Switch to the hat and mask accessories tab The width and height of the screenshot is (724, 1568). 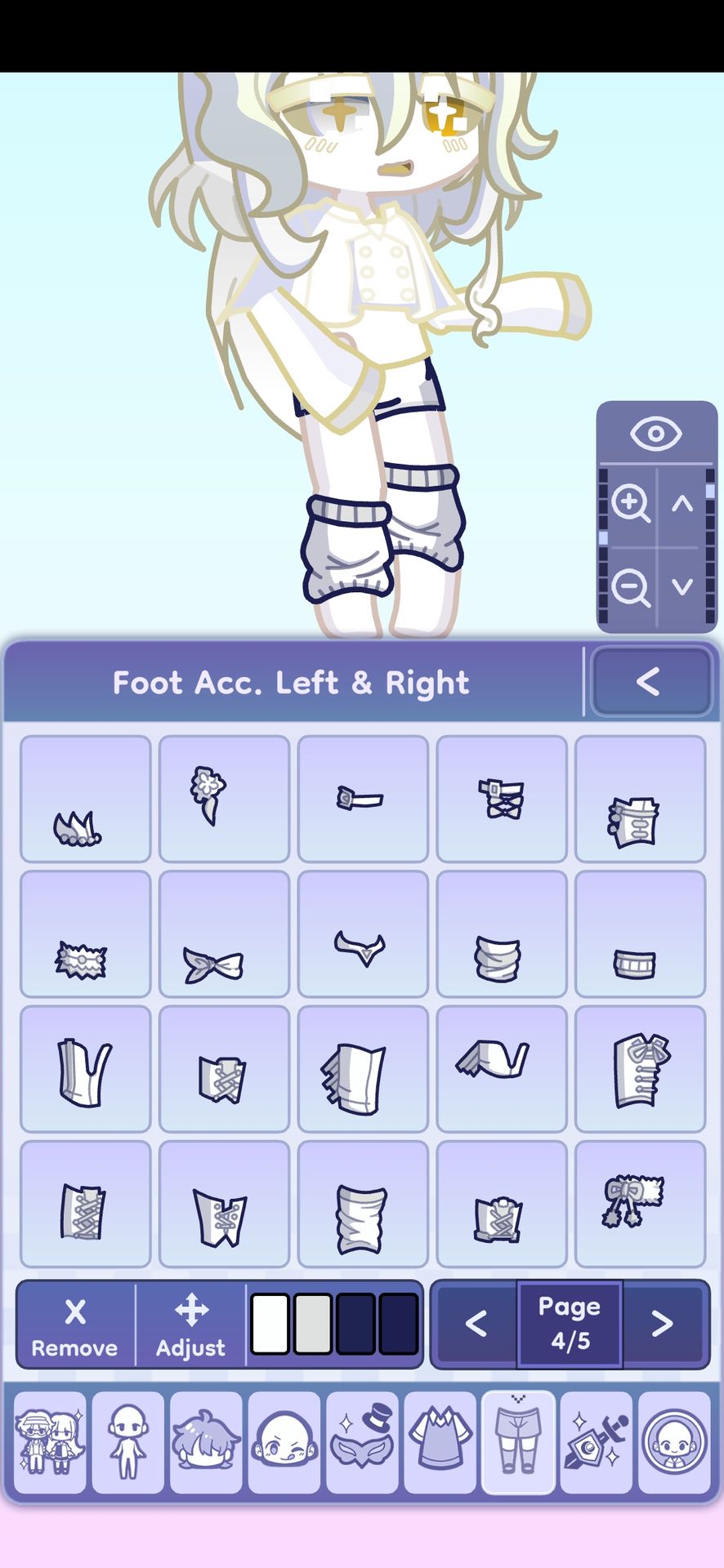coord(361,1443)
